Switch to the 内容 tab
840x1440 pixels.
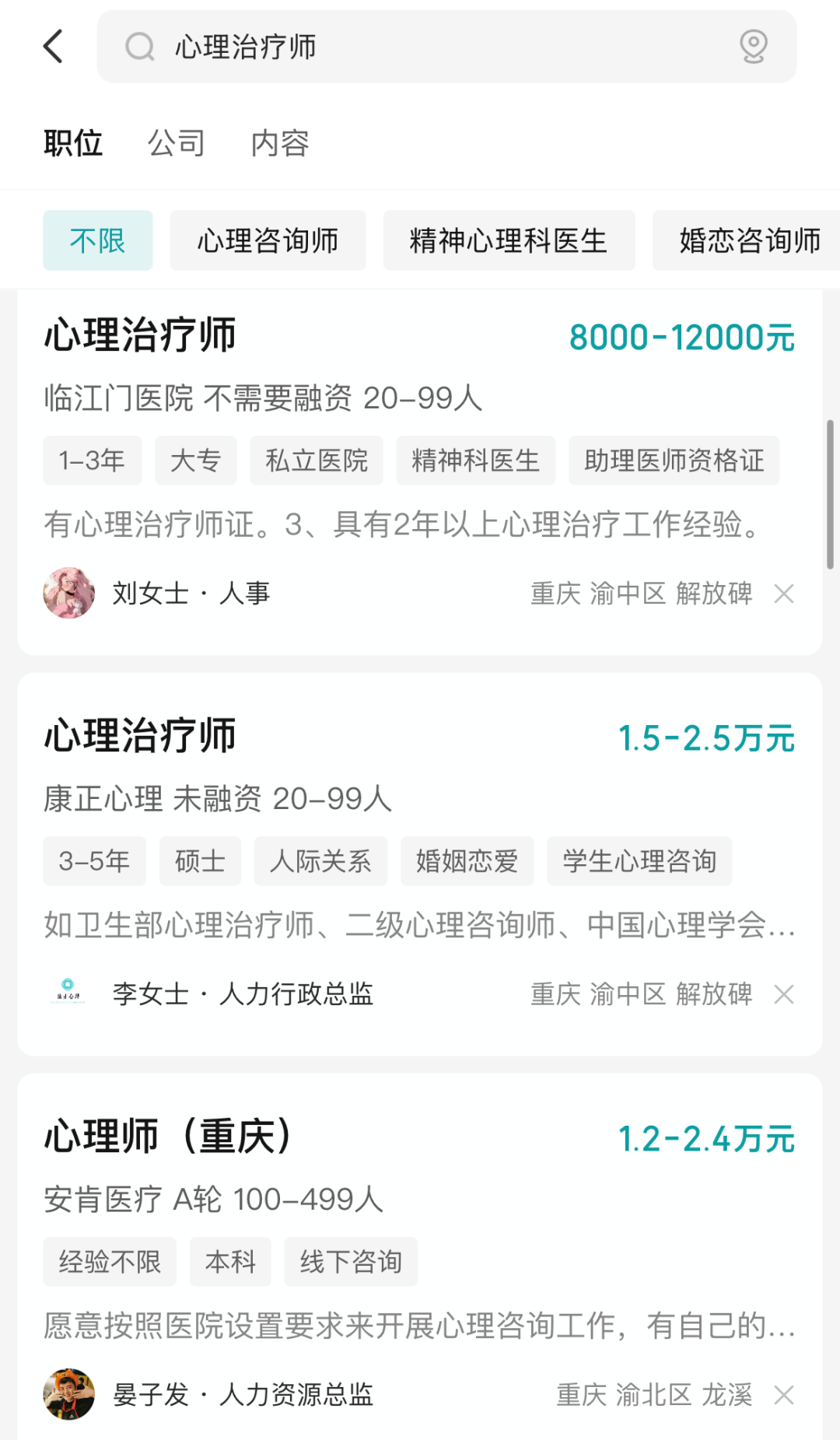click(x=280, y=143)
